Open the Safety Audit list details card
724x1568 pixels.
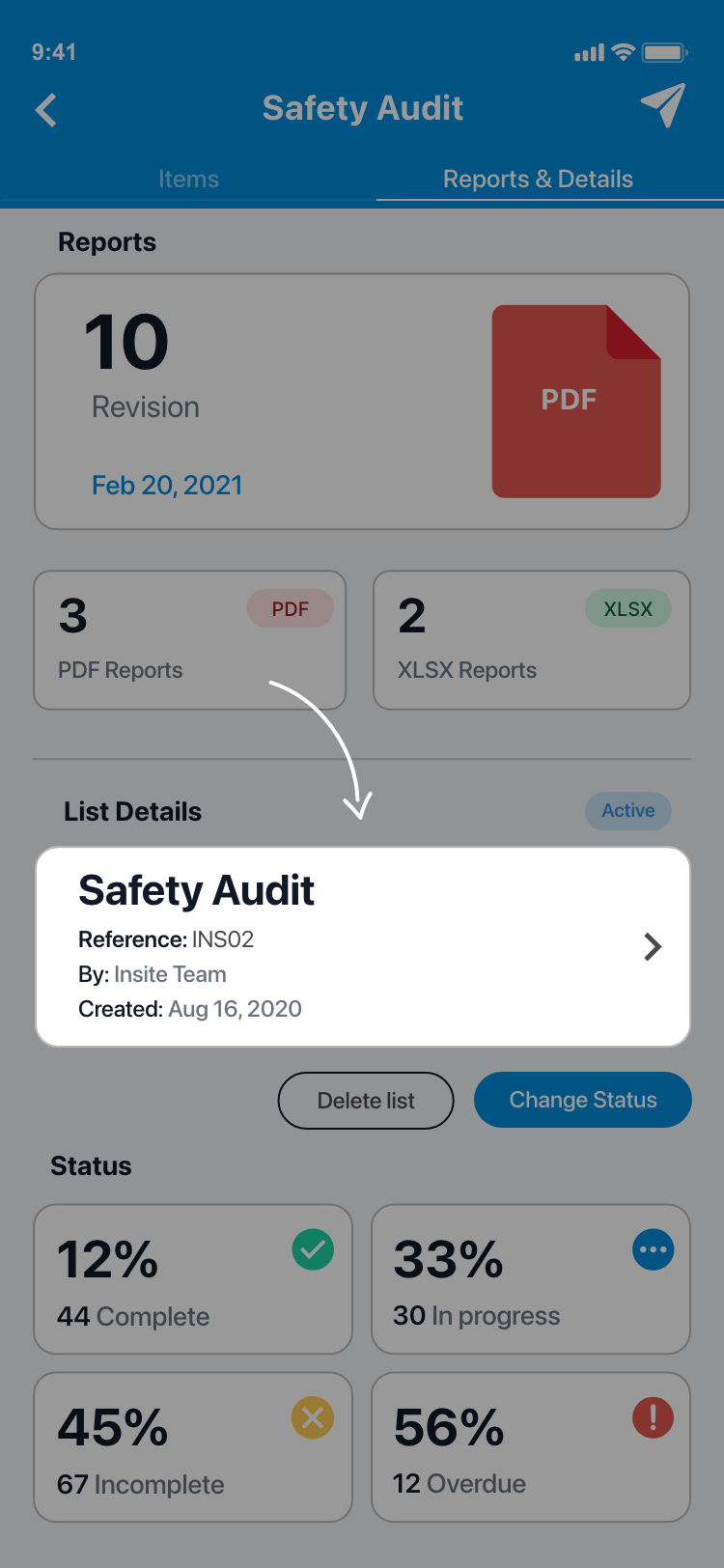point(362,946)
